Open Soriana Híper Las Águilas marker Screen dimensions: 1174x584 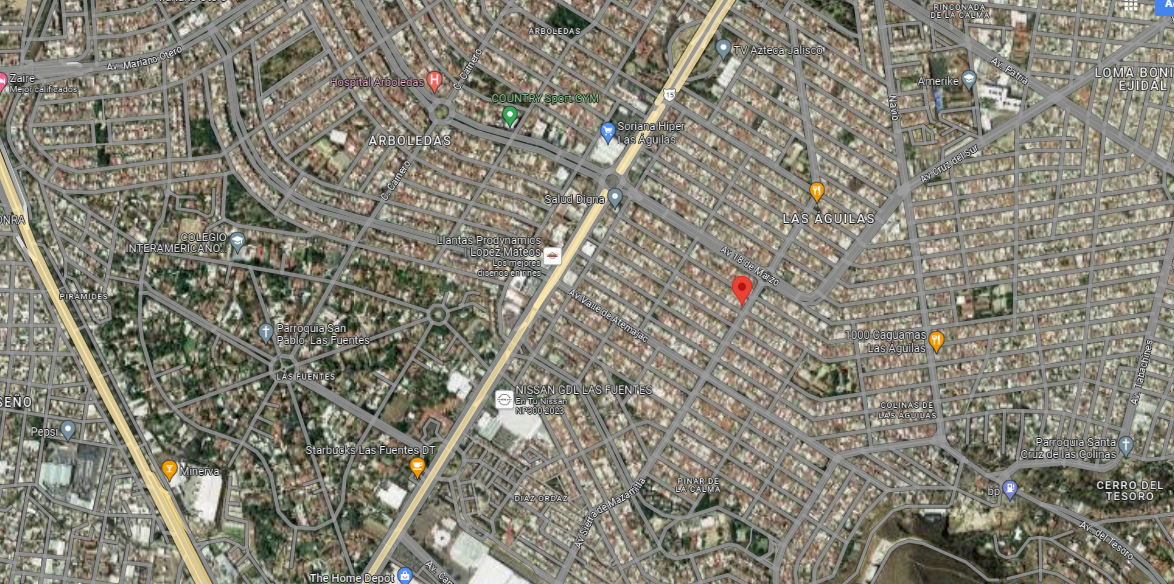coord(608,133)
